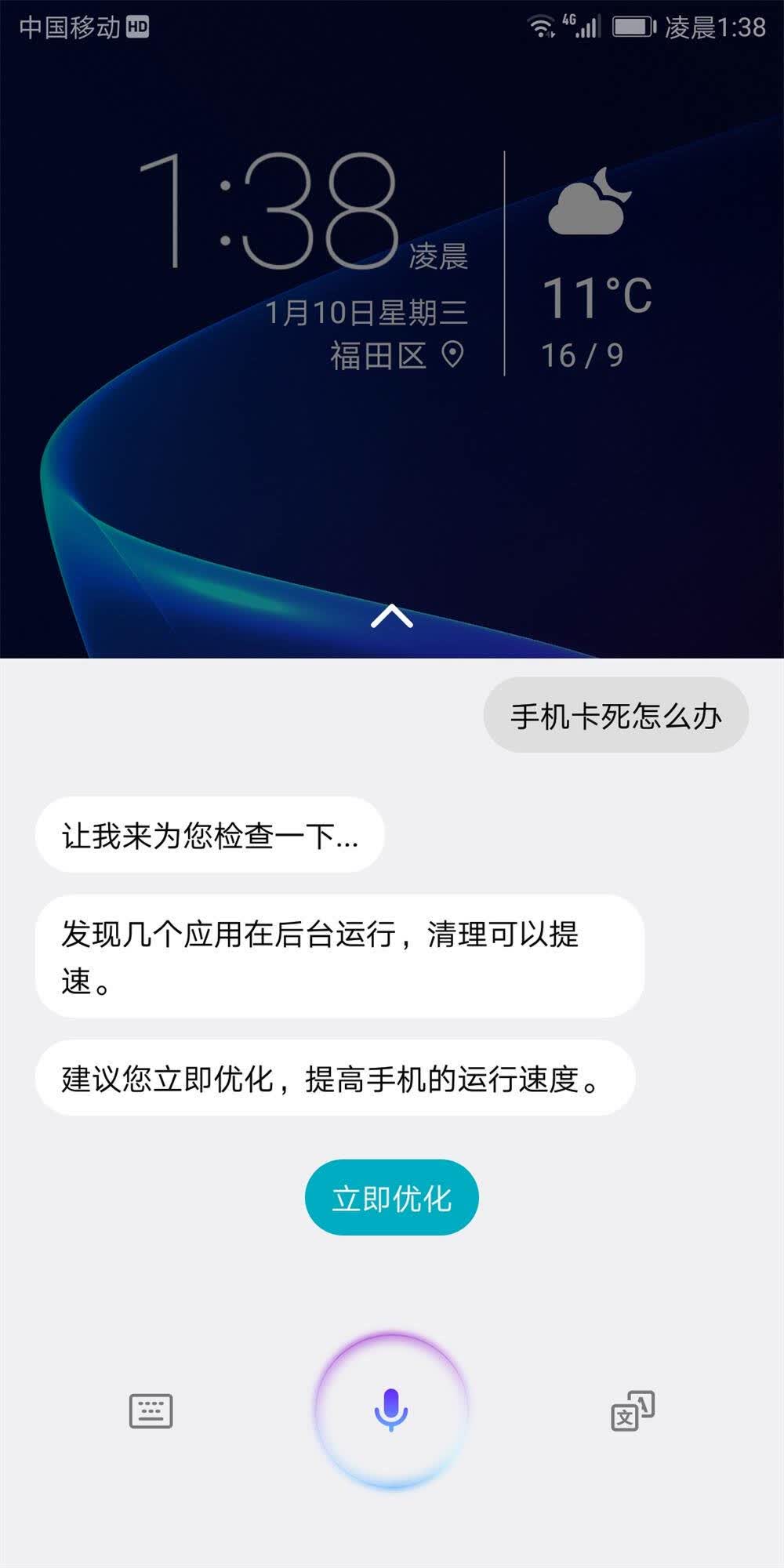
Task: Expand the panel with the up chevron
Action: coord(391,617)
